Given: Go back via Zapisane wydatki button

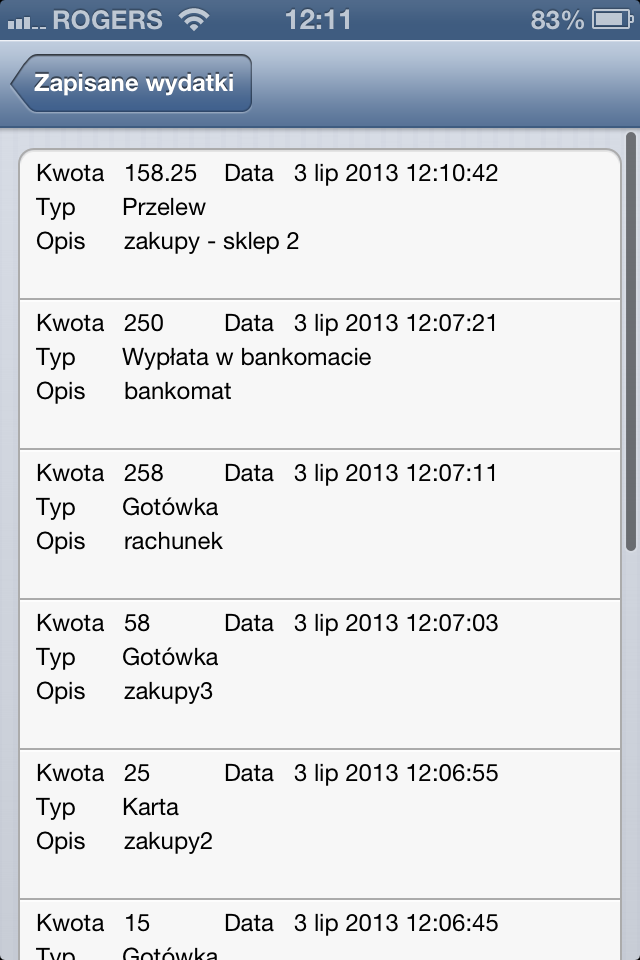Looking at the screenshot, I should [x=132, y=83].
